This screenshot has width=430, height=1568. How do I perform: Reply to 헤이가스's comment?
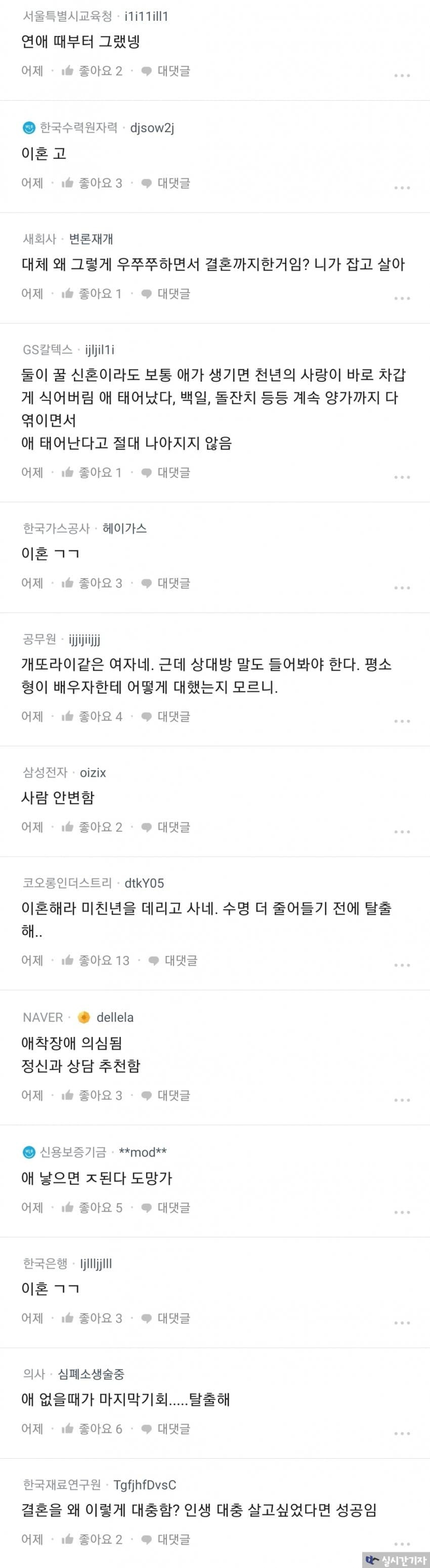click(x=166, y=583)
